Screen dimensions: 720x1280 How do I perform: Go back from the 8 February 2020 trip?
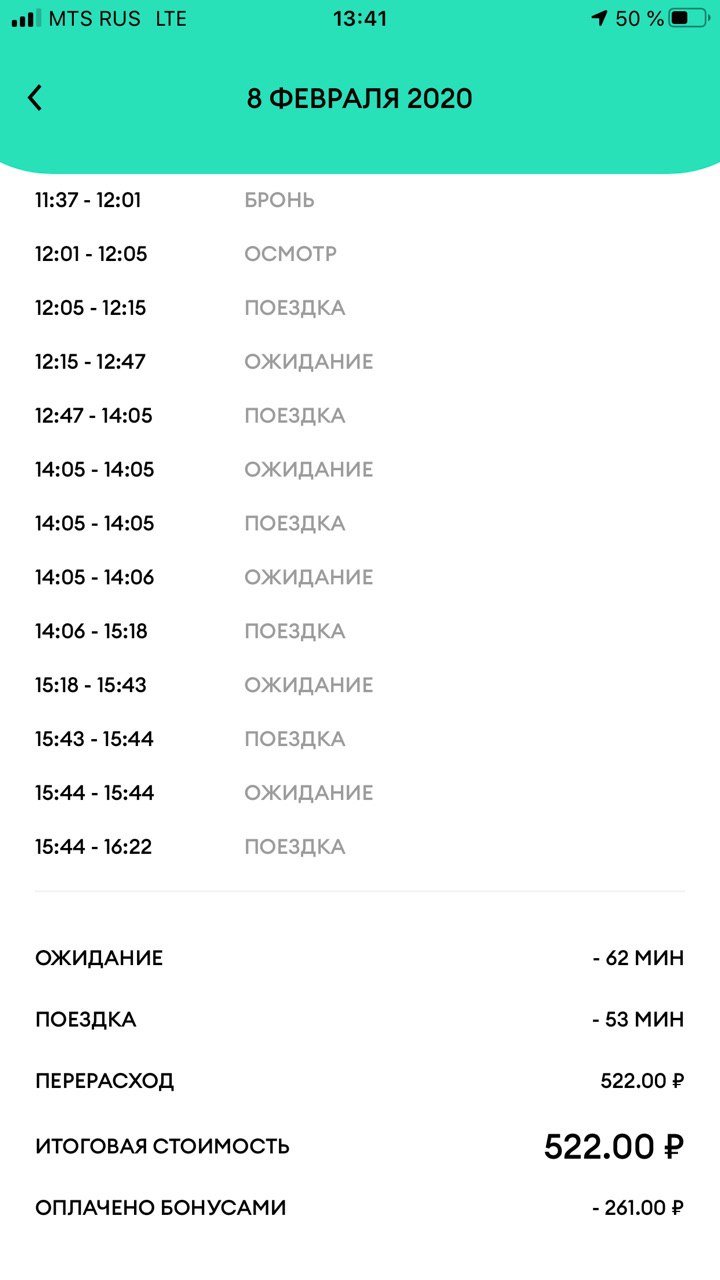pyautogui.click(x=35, y=98)
